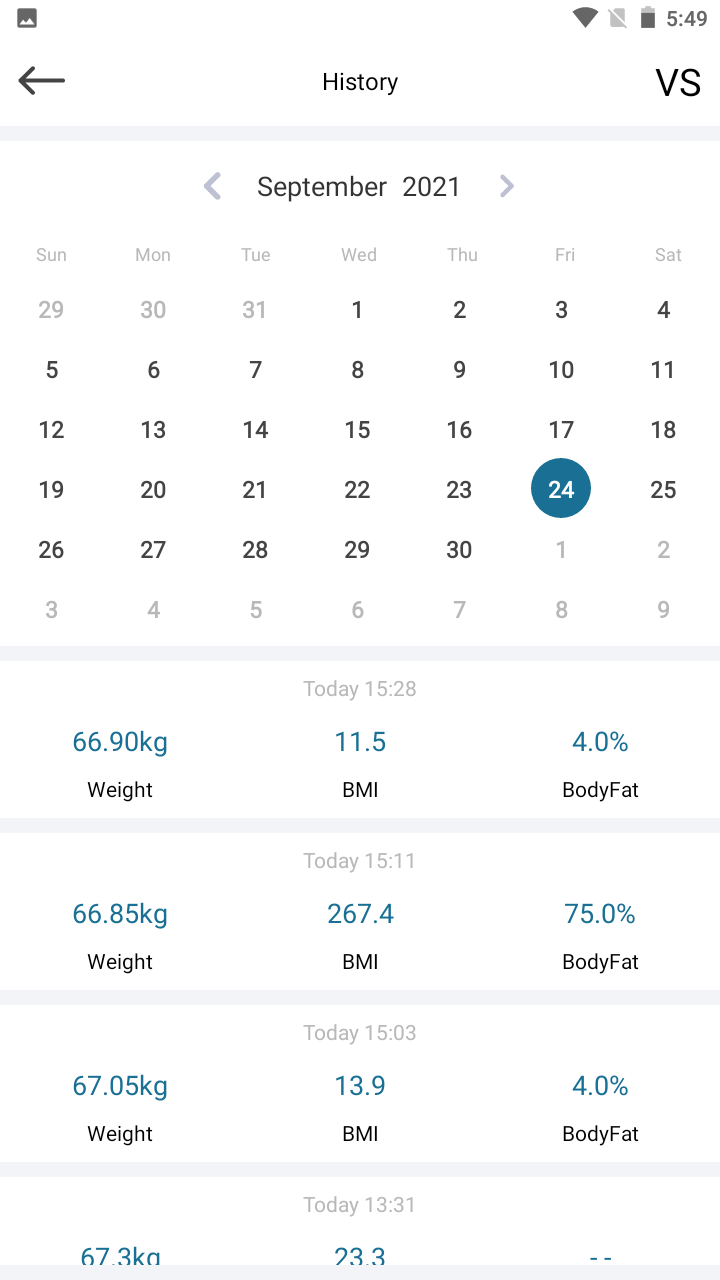Choose September 30 on the calendar
Viewport: 720px width, 1280px height.
(459, 550)
